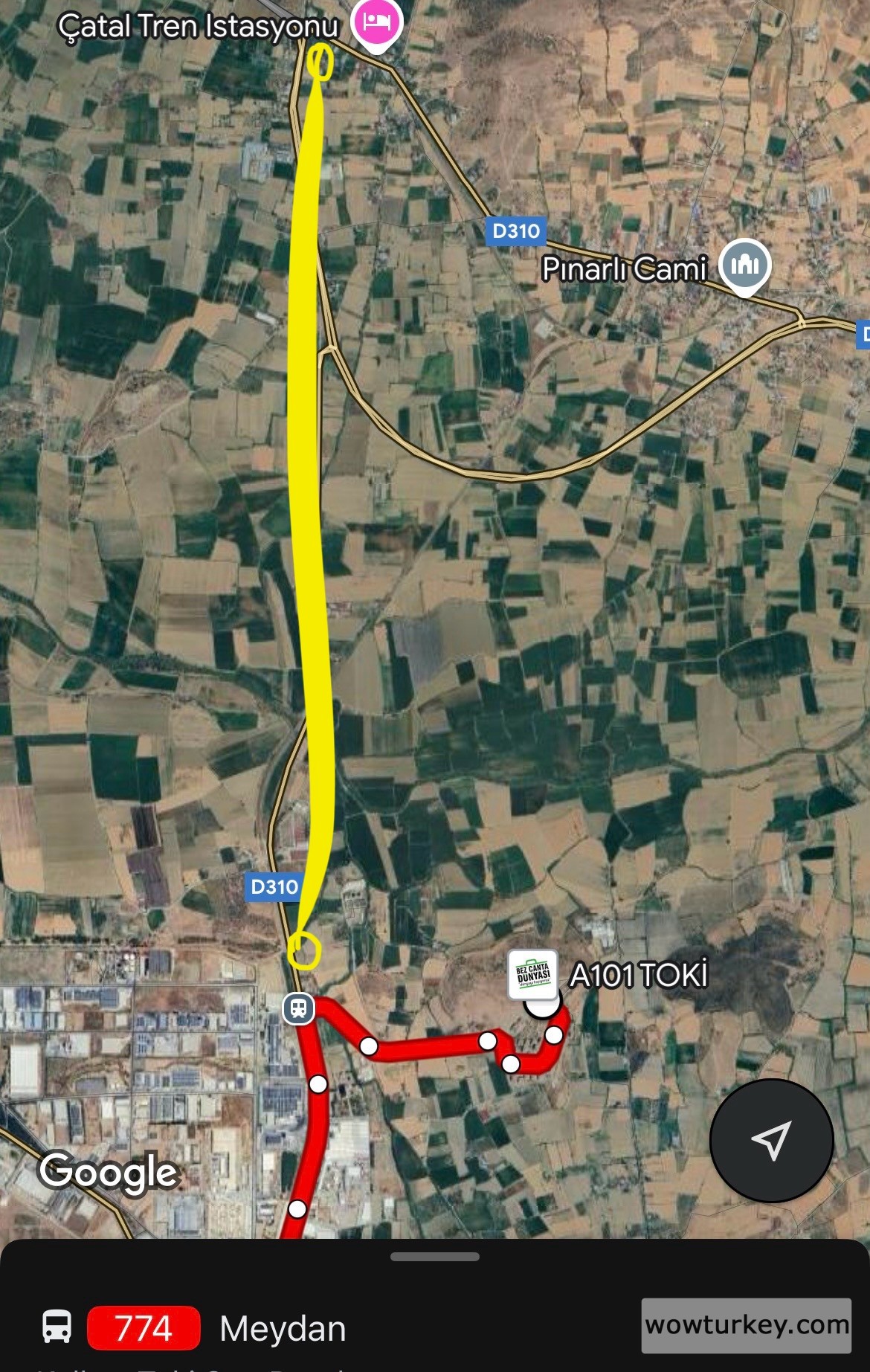Open the pink hotel pin near Çatal Tren Istasyonu
This screenshot has height=1372, width=870.
pyautogui.click(x=377, y=22)
